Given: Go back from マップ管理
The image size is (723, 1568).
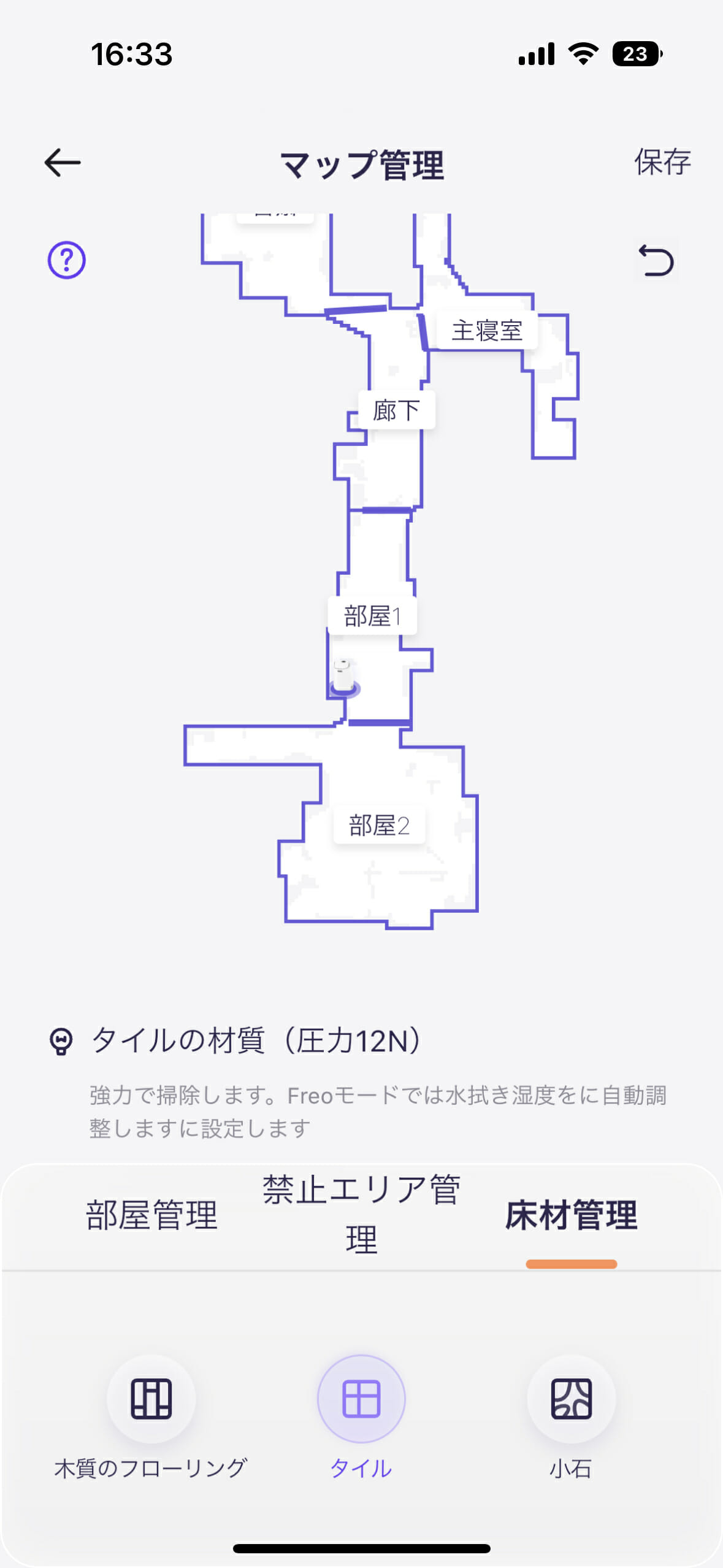Looking at the screenshot, I should 63,163.
